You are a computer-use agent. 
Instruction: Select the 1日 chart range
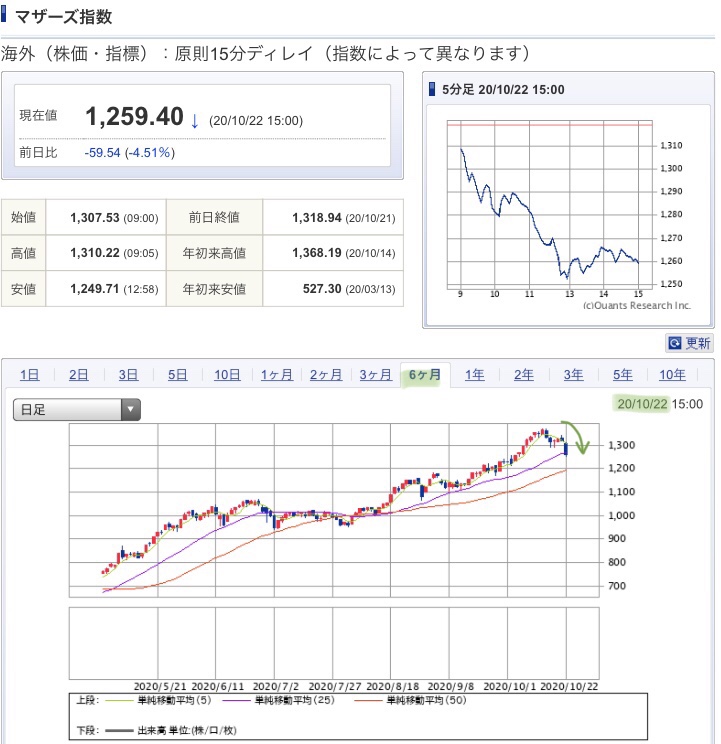point(29,375)
